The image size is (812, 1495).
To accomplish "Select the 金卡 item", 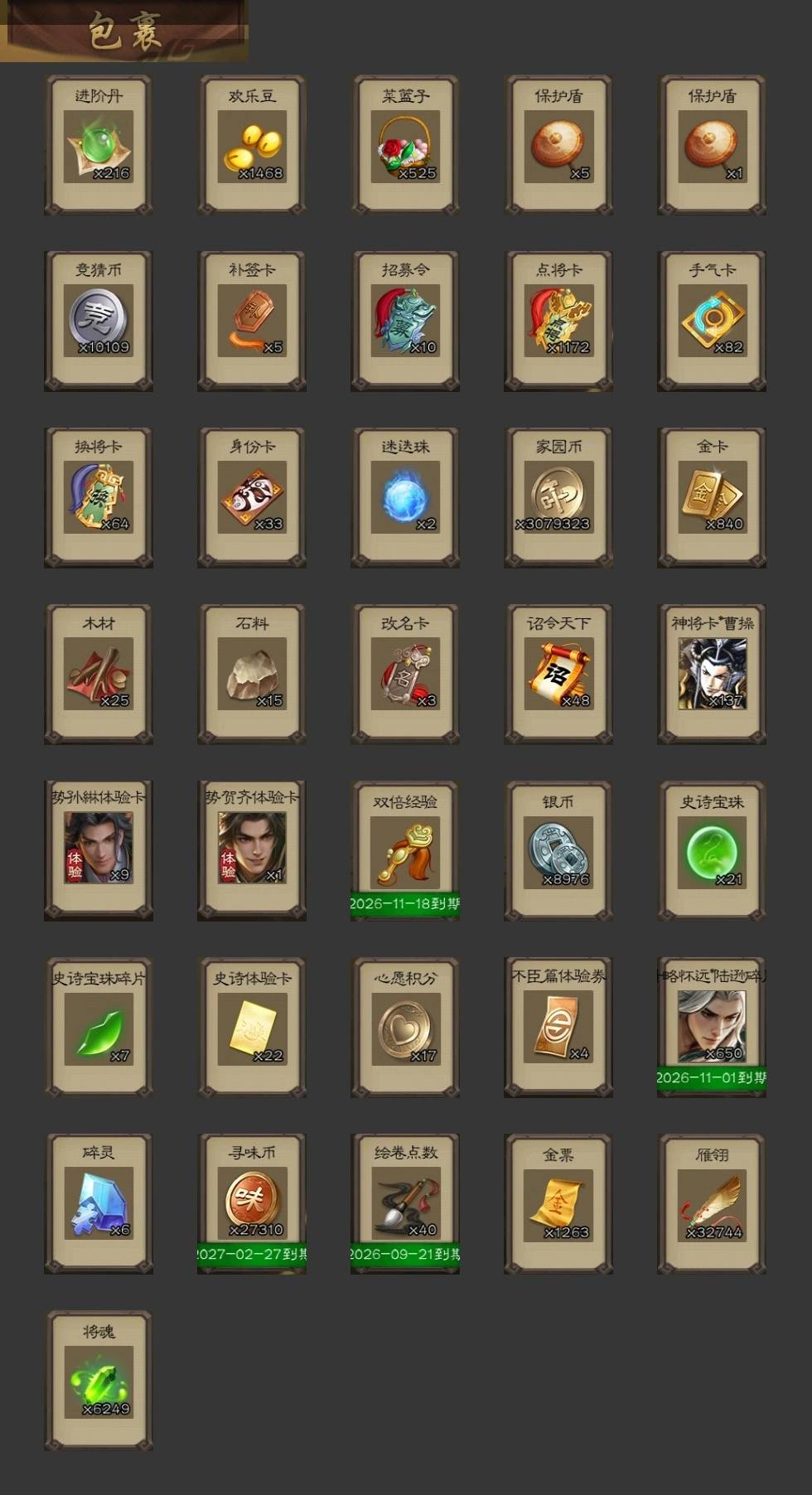I will coord(712,498).
